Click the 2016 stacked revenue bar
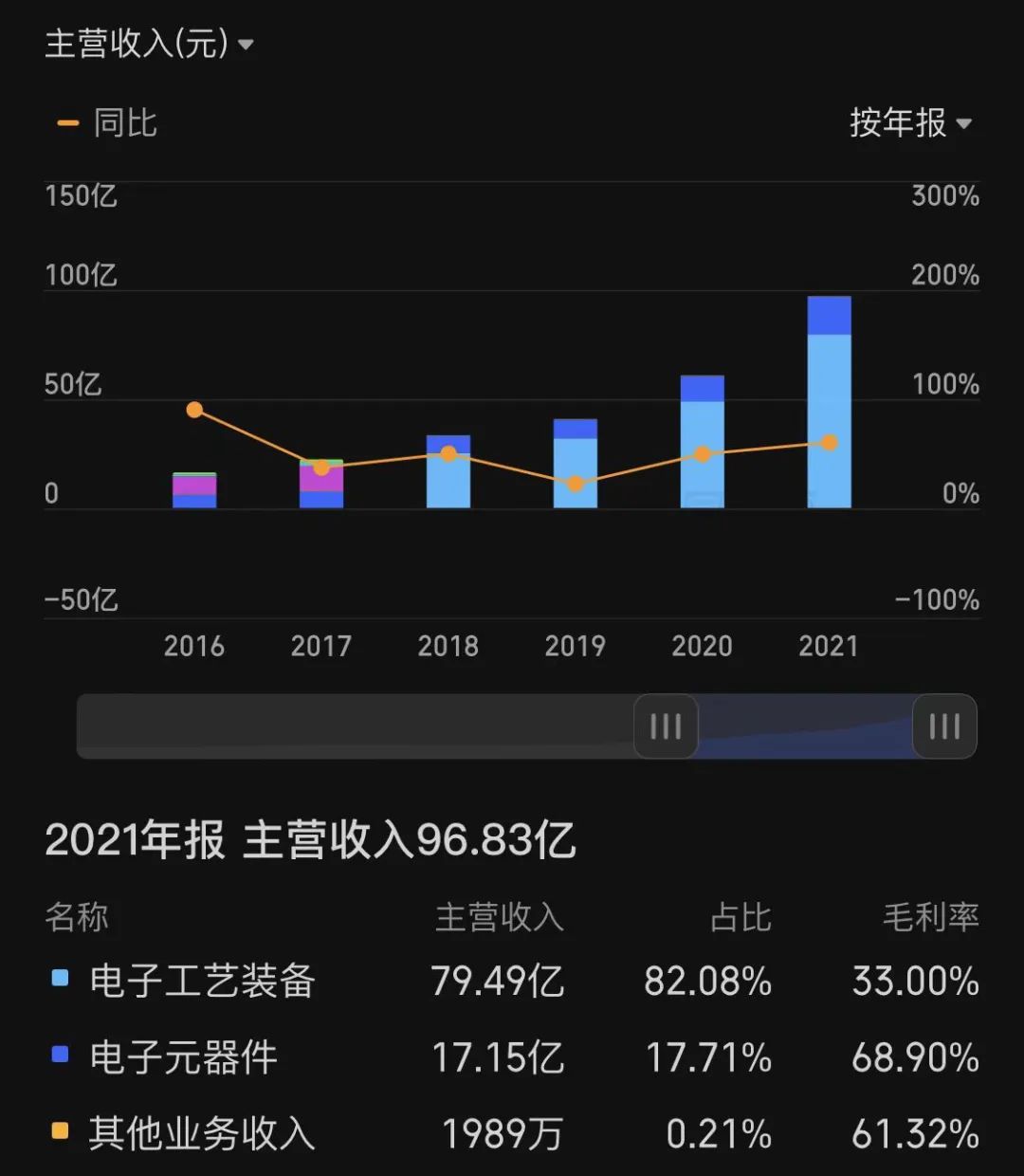1024x1176 pixels. point(194,488)
